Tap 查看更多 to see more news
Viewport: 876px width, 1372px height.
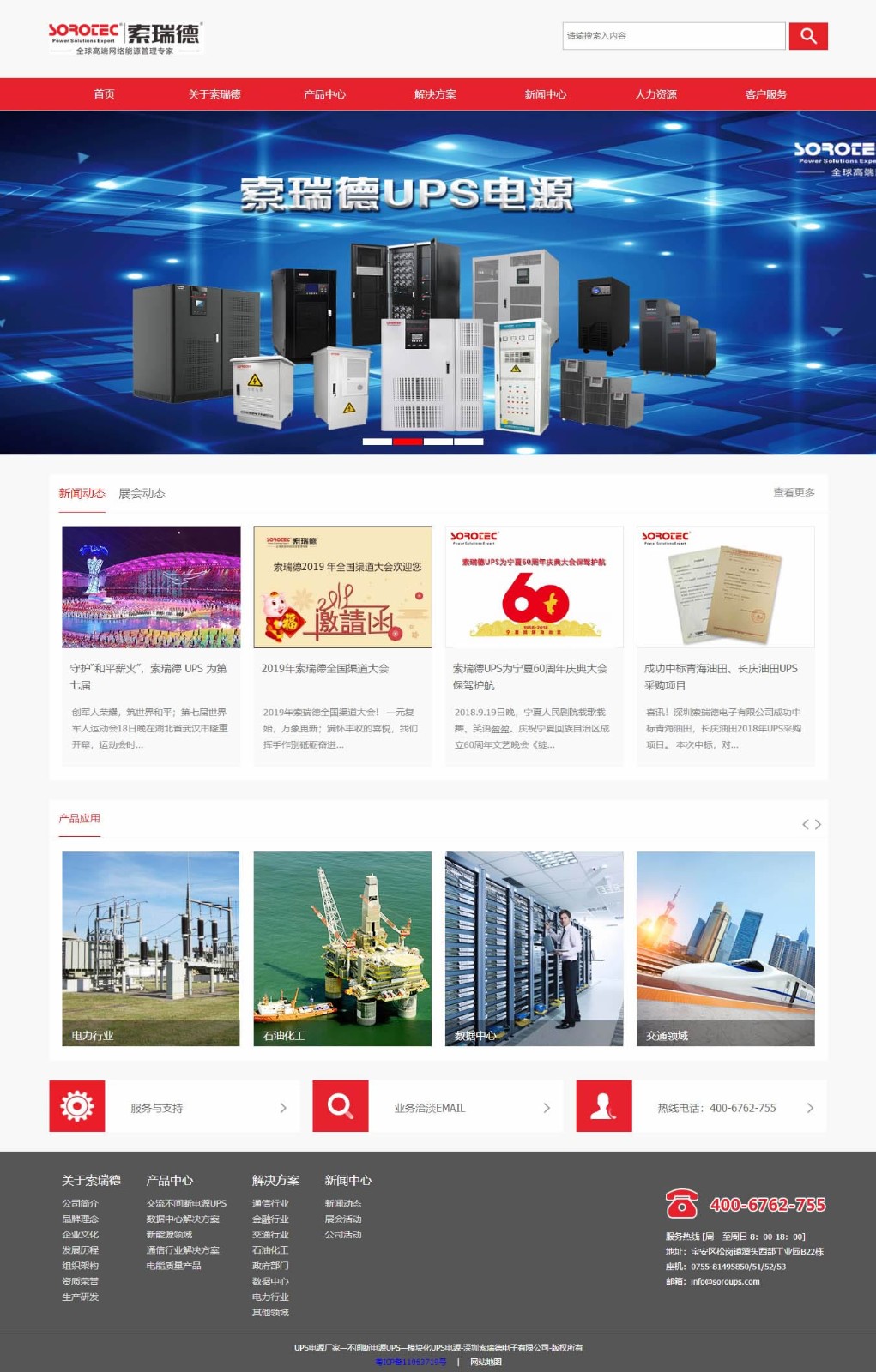794,493
